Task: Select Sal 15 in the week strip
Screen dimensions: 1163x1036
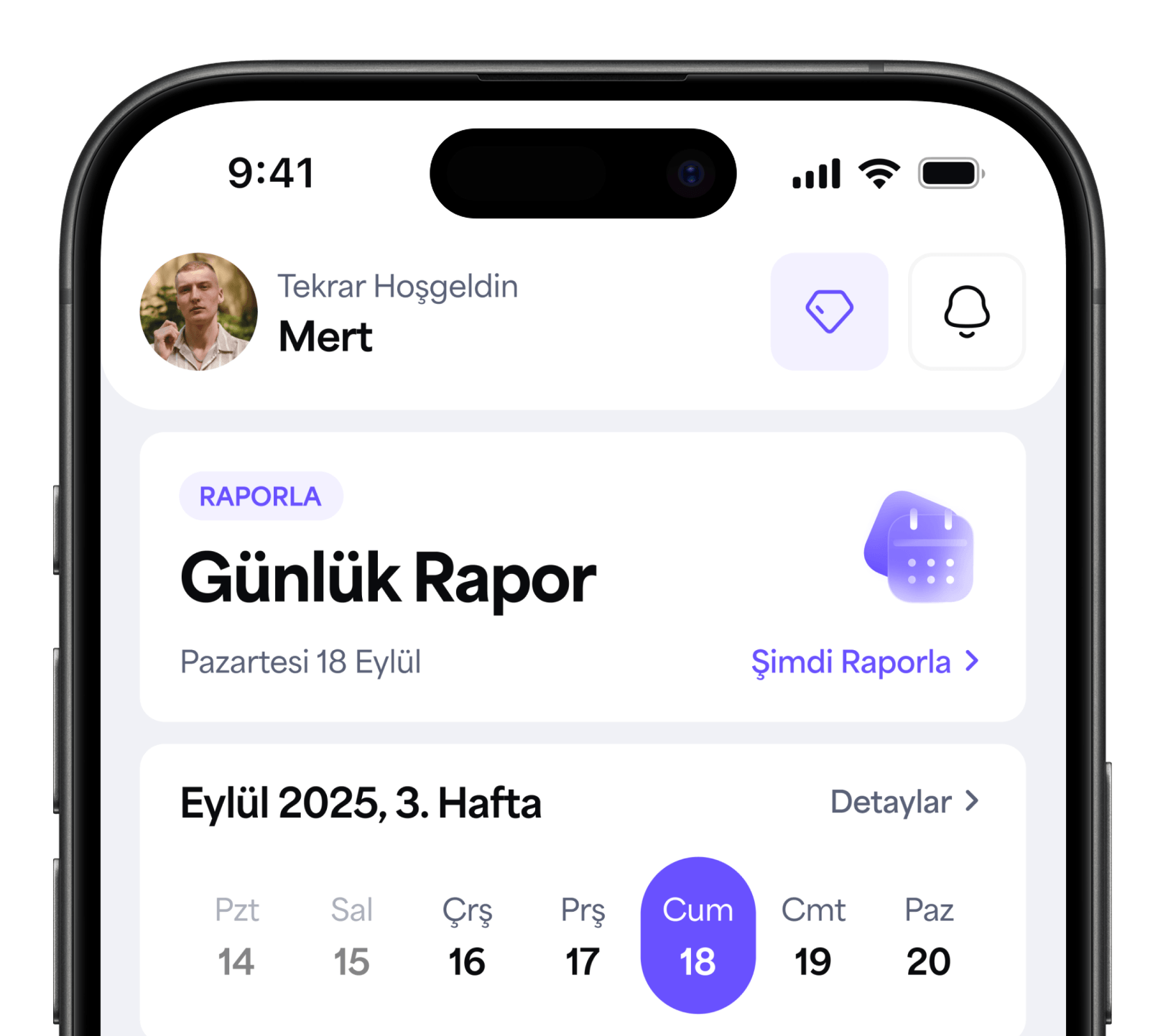Action: coord(351,937)
